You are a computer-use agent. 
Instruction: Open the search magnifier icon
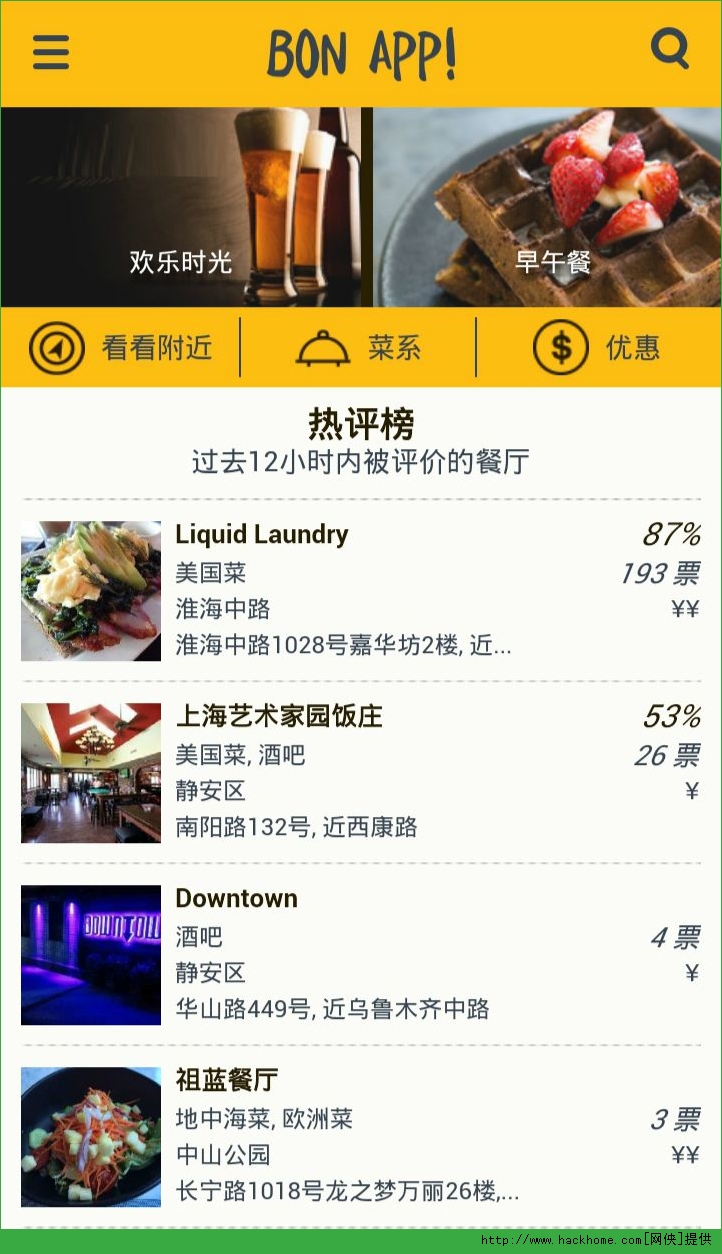coord(669,48)
